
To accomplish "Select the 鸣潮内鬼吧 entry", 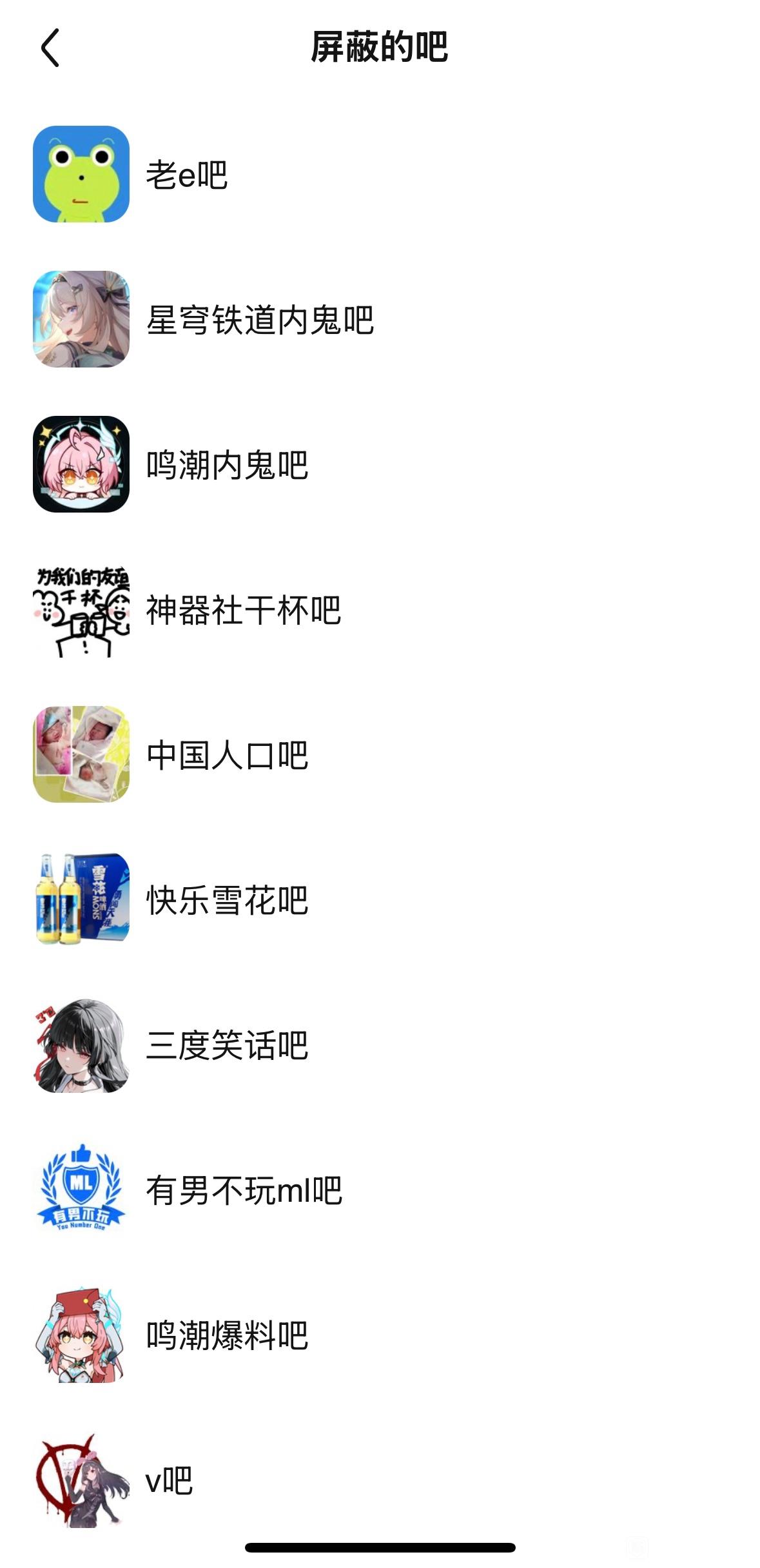I will point(227,465).
